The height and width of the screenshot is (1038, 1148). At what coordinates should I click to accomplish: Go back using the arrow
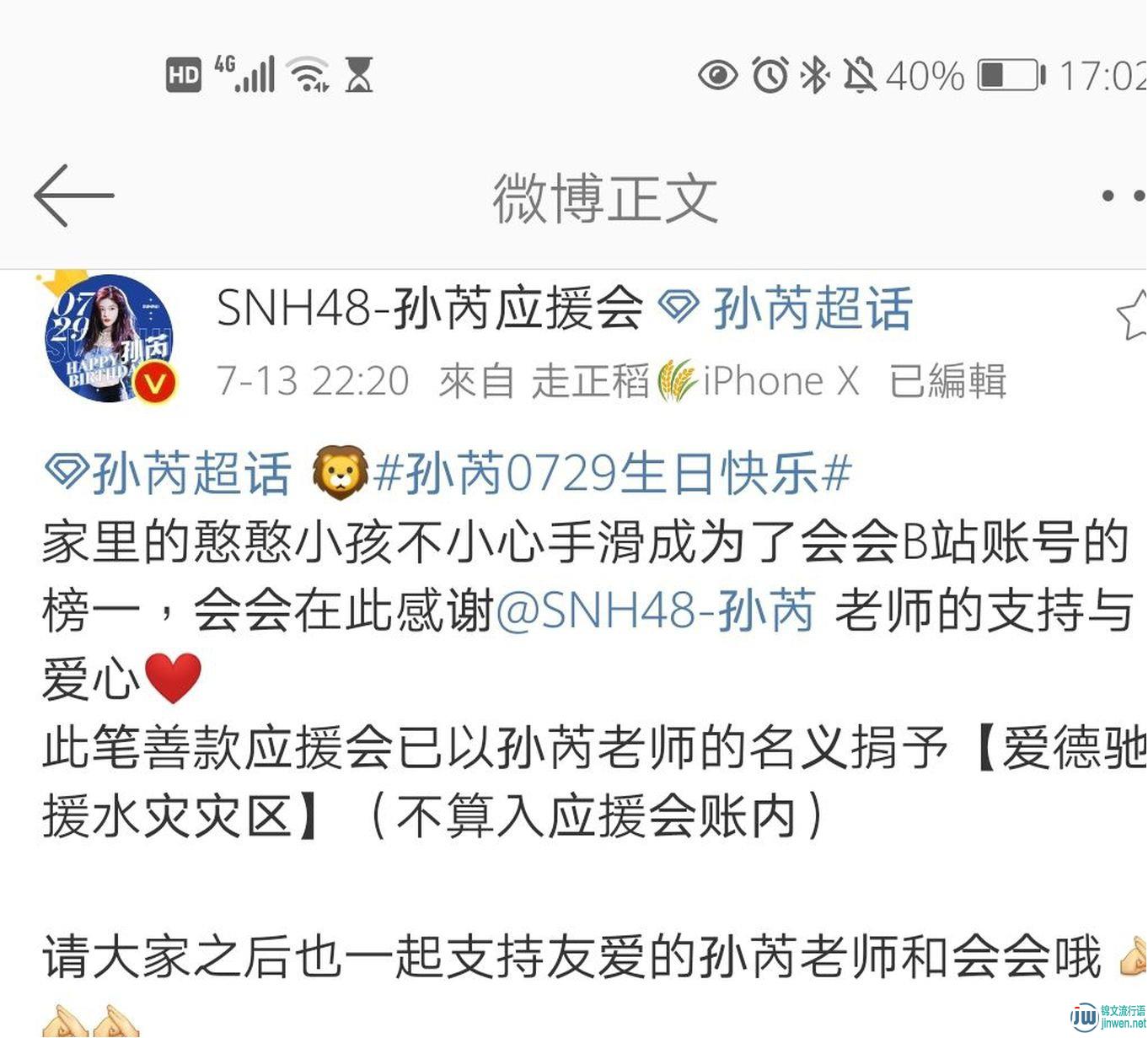73,196
